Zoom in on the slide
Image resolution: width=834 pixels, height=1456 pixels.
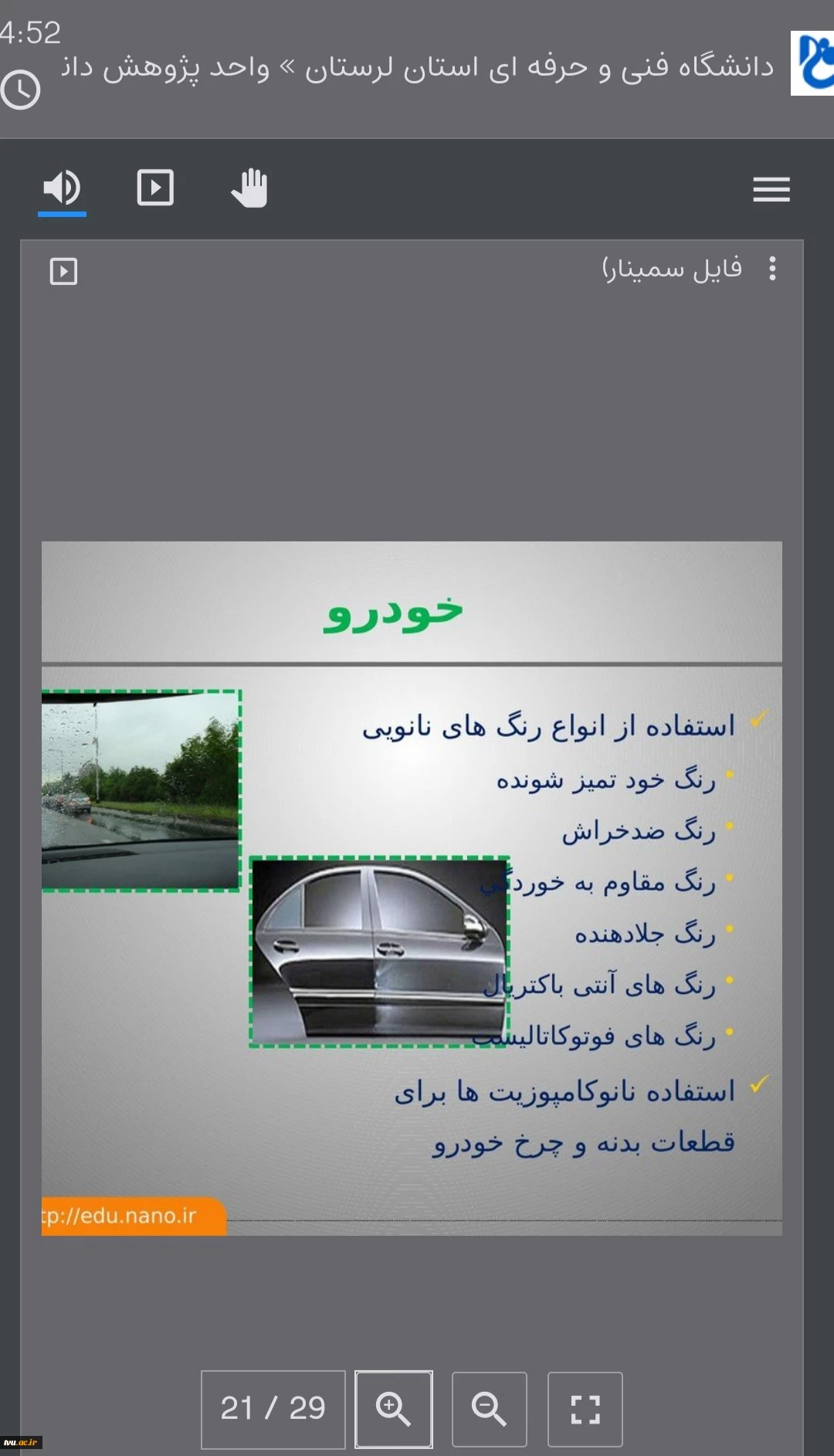(x=393, y=1409)
